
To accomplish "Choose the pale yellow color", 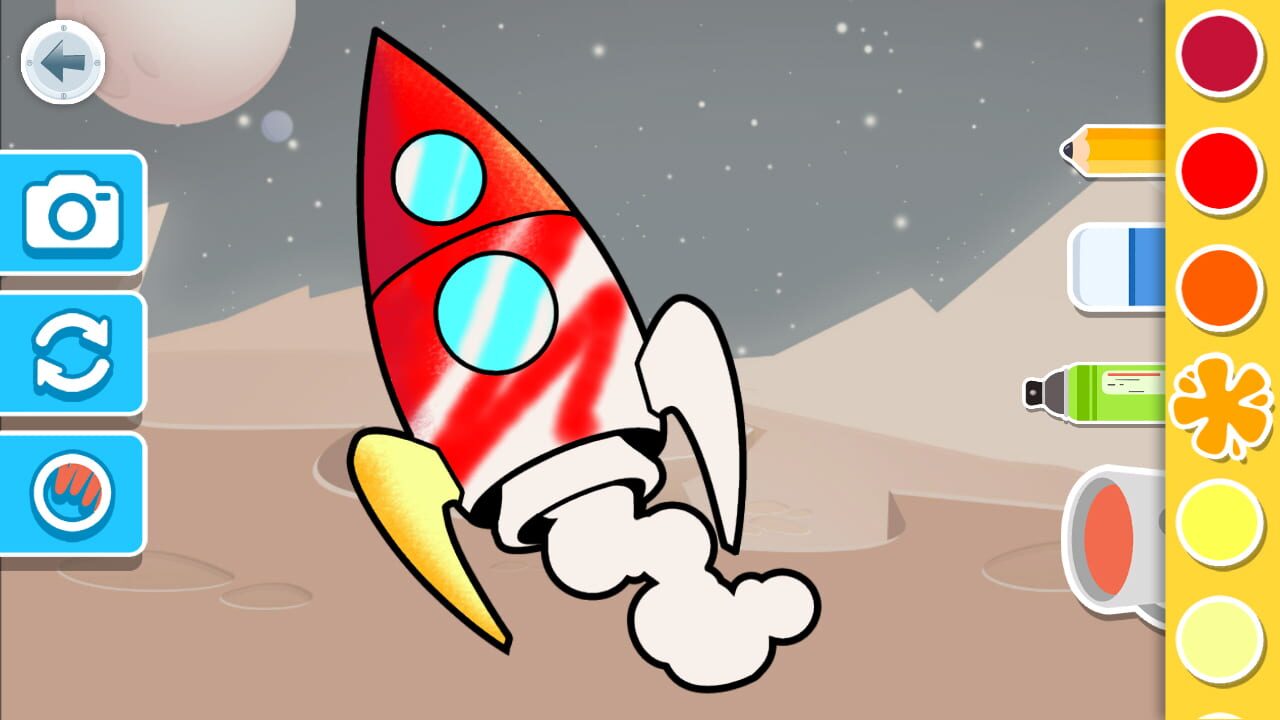I will pos(1219,638).
